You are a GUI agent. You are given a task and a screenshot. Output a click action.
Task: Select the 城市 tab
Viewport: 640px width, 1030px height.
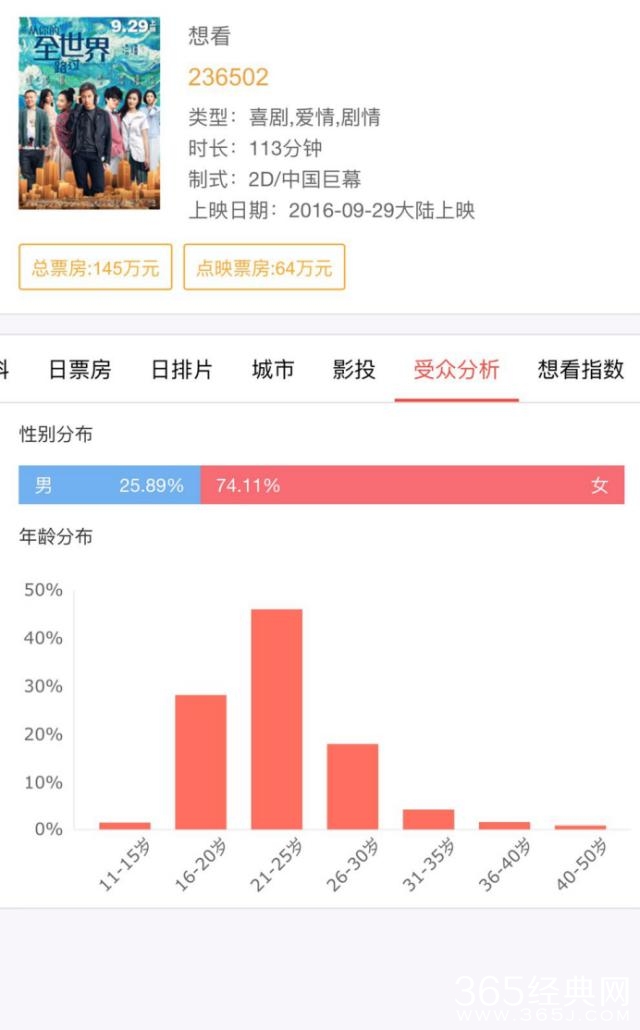273,369
